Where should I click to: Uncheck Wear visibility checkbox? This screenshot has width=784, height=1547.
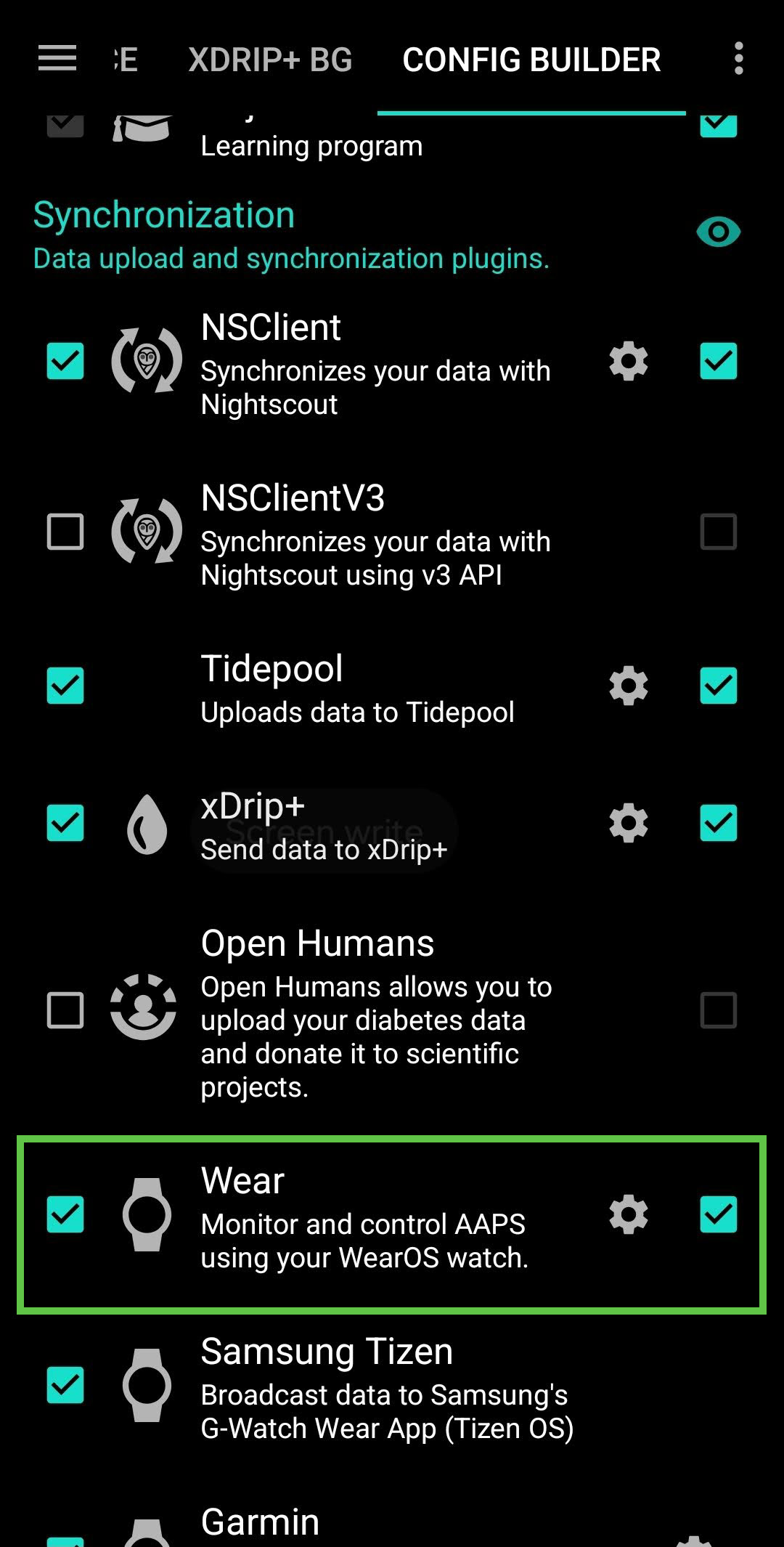[718, 1214]
